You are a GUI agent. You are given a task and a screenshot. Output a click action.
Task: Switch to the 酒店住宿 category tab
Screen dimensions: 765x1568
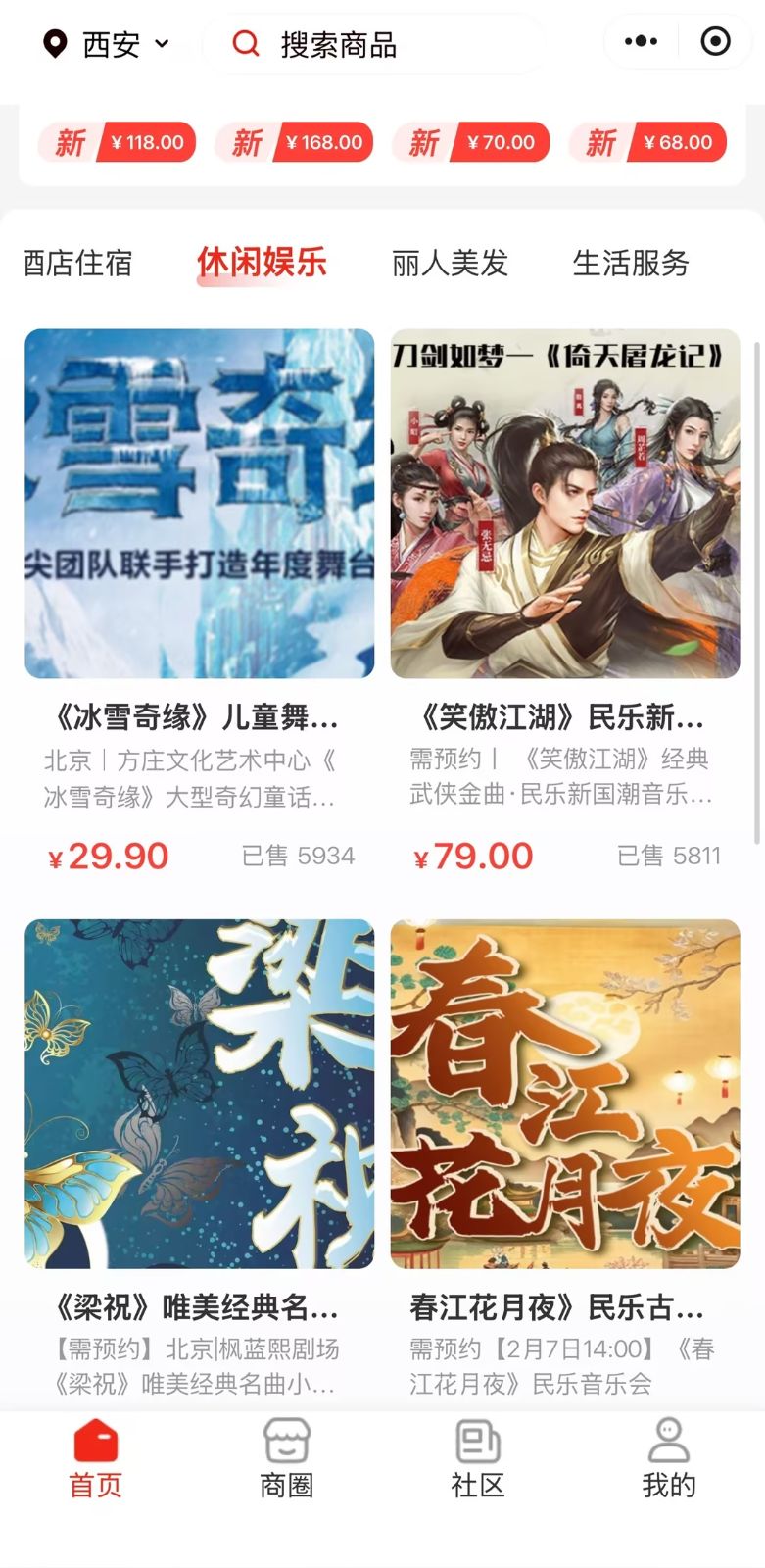(78, 263)
